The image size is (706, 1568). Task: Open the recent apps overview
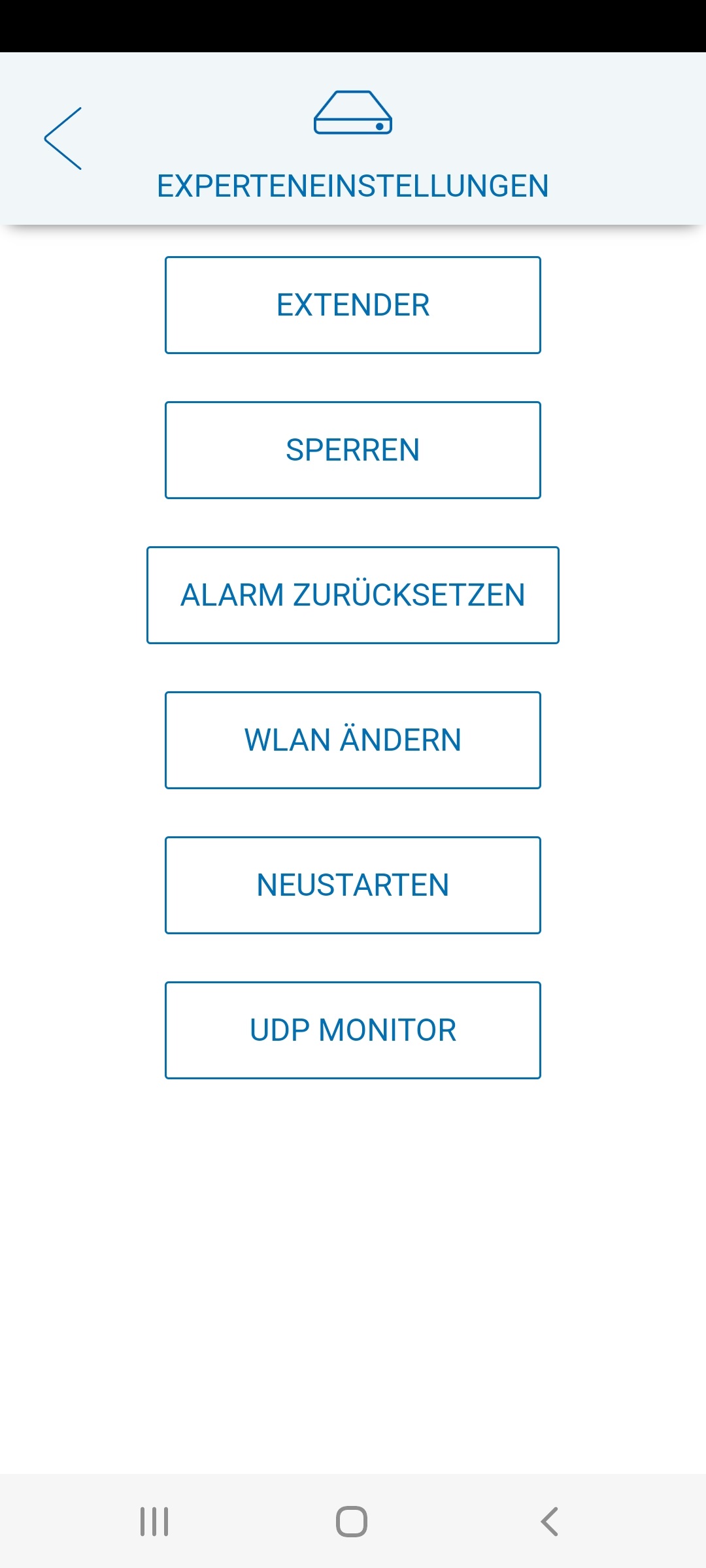(x=155, y=1522)
